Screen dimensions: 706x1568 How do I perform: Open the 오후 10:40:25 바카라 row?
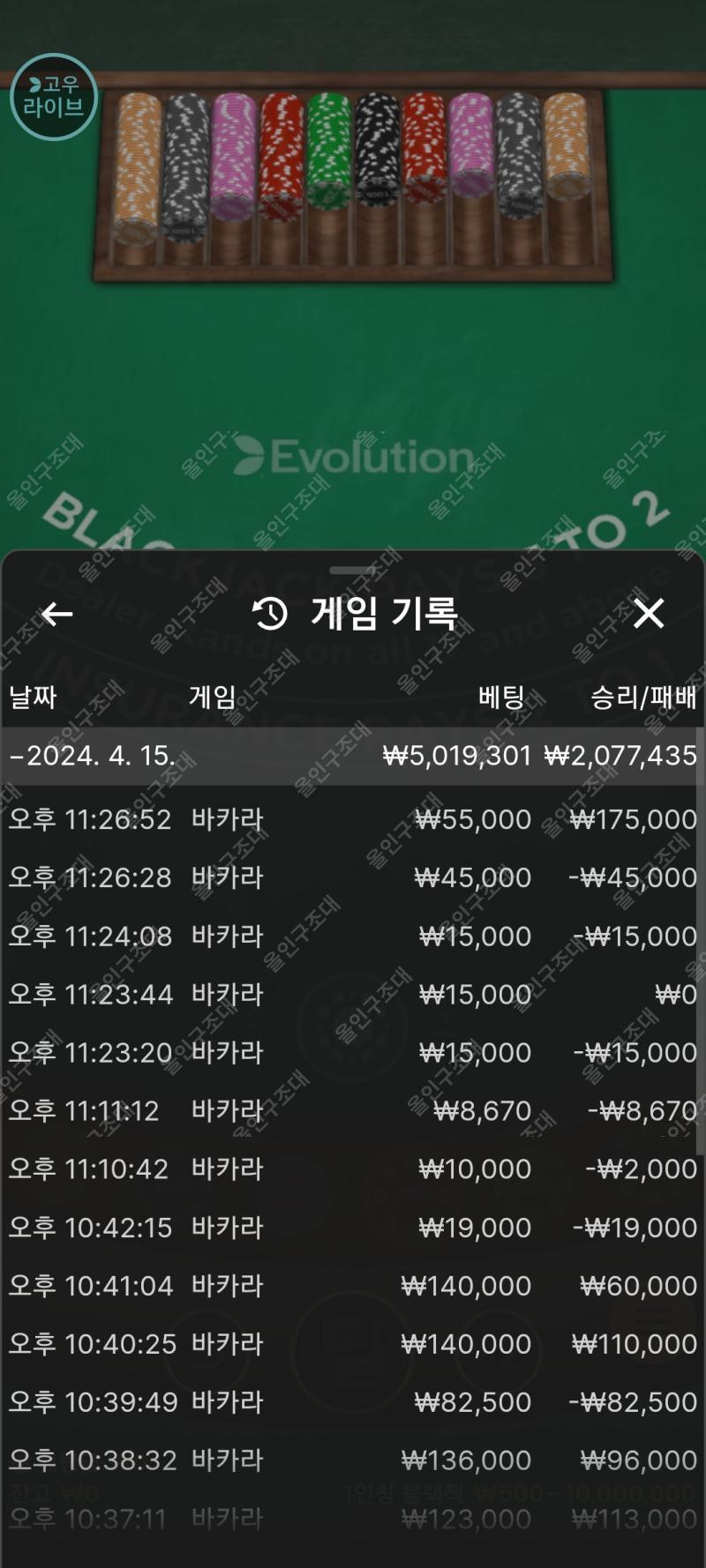point(353,1343)
